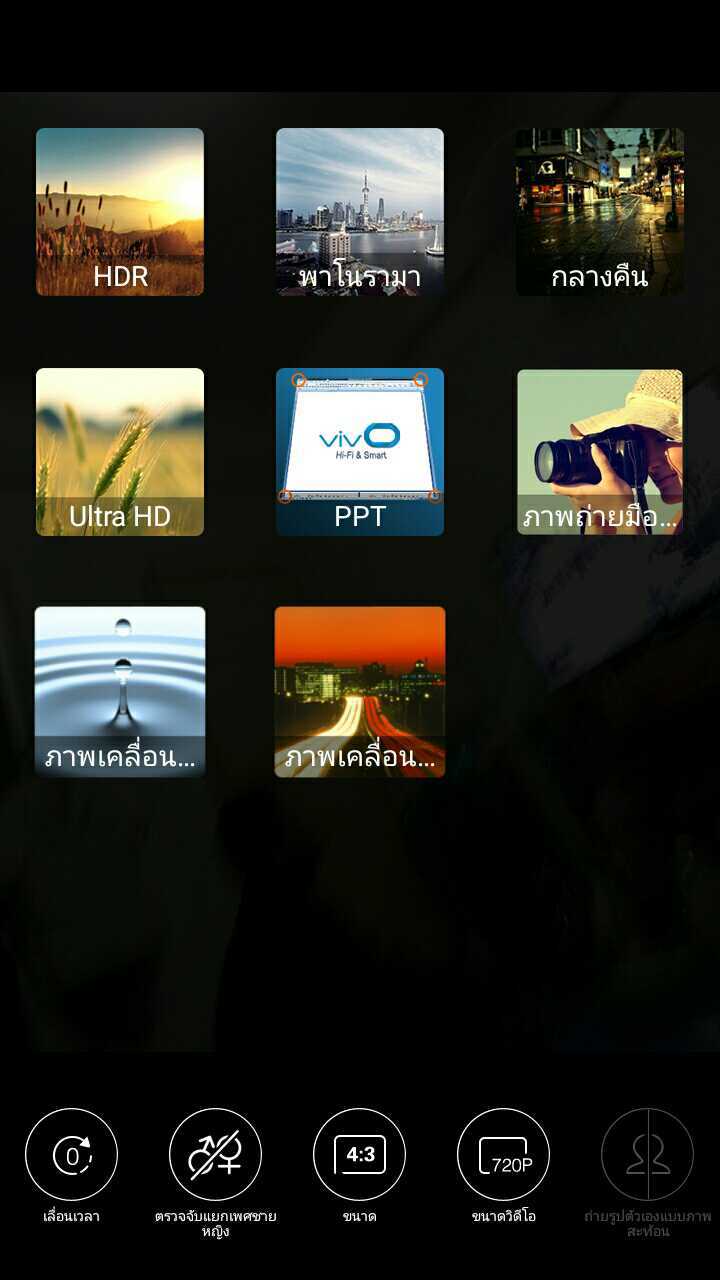
Task: Change the 4:3 ขนาด photo ratio
Action: (x=359, y=1155)
